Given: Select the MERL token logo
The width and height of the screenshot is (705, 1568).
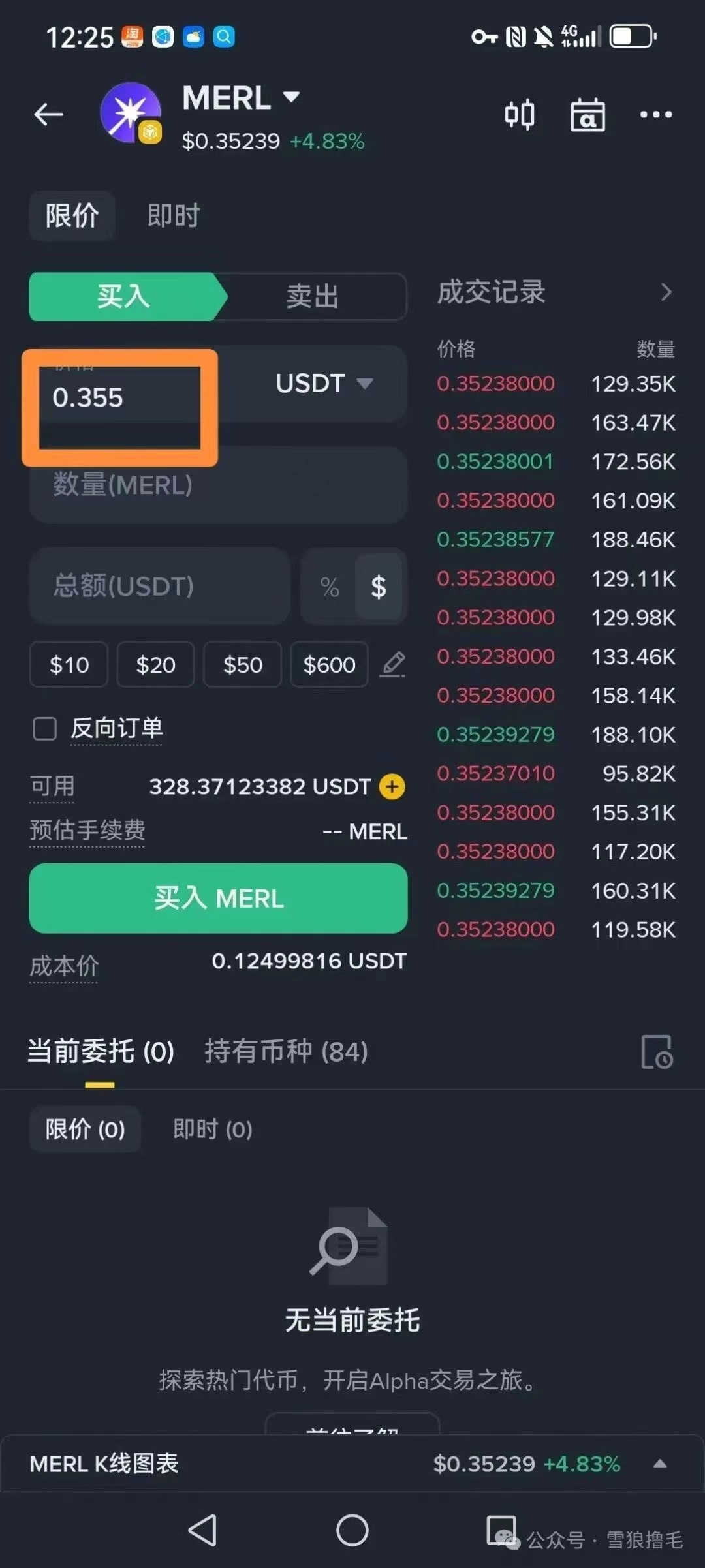Looking at the screenshot, I should [131, 113].
